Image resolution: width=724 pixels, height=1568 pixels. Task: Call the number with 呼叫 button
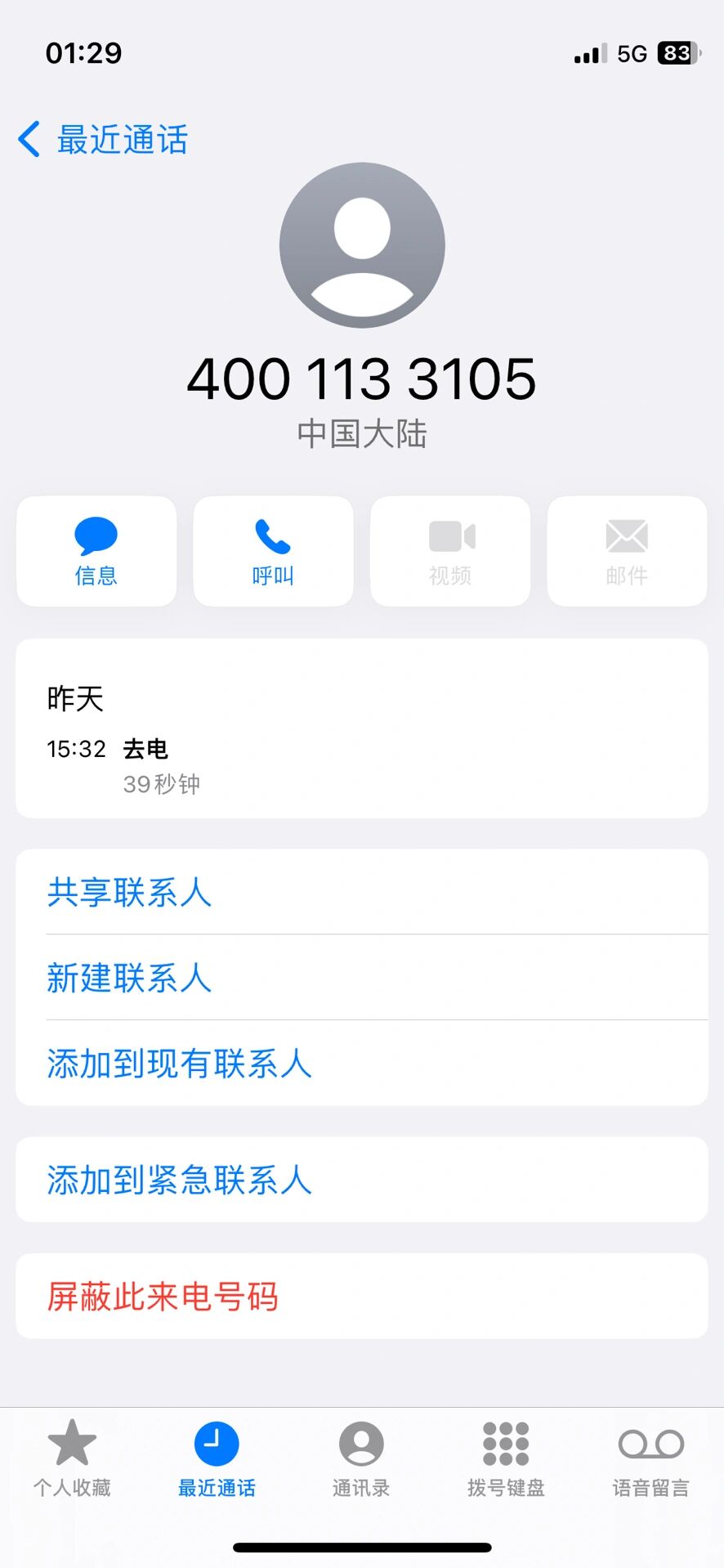coord(273,551)
